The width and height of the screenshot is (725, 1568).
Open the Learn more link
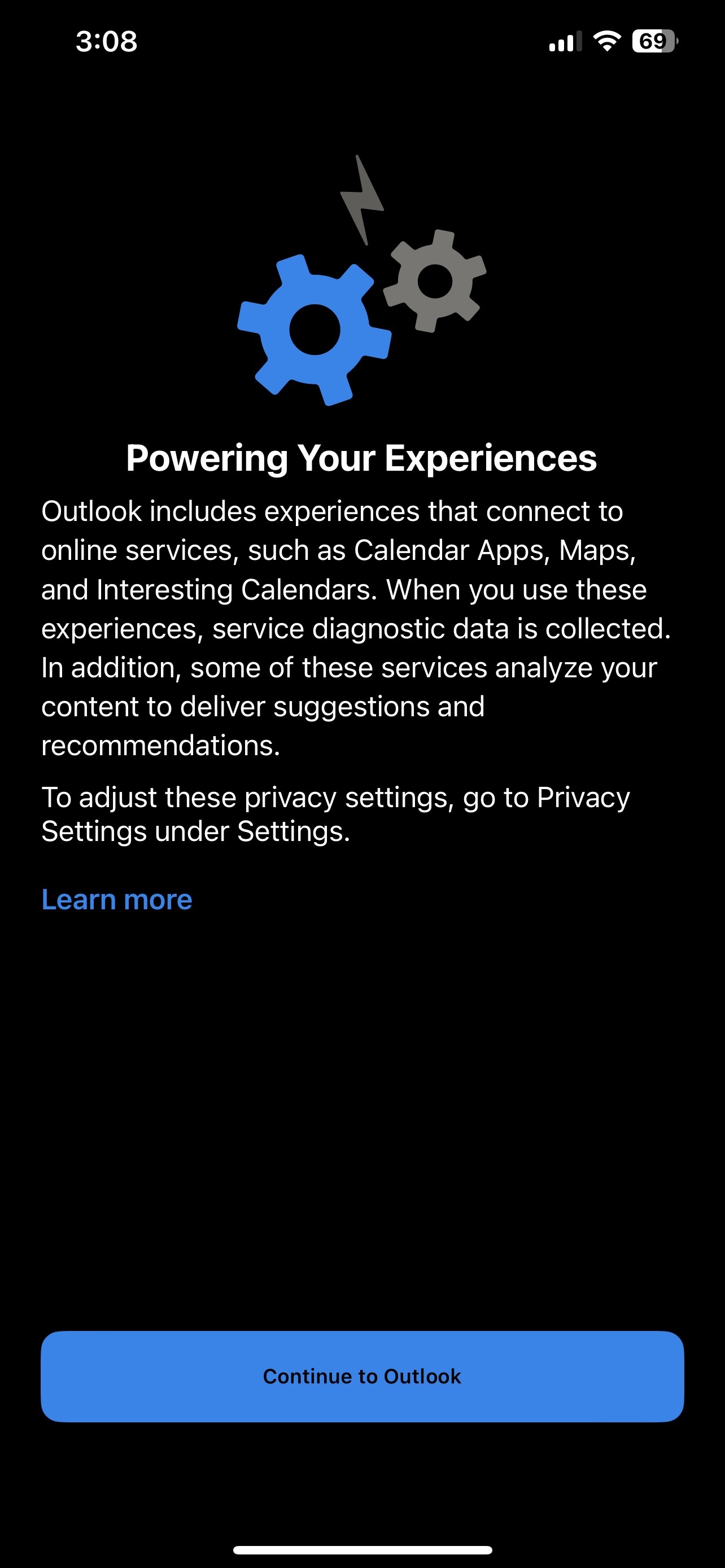coord(117,900)
